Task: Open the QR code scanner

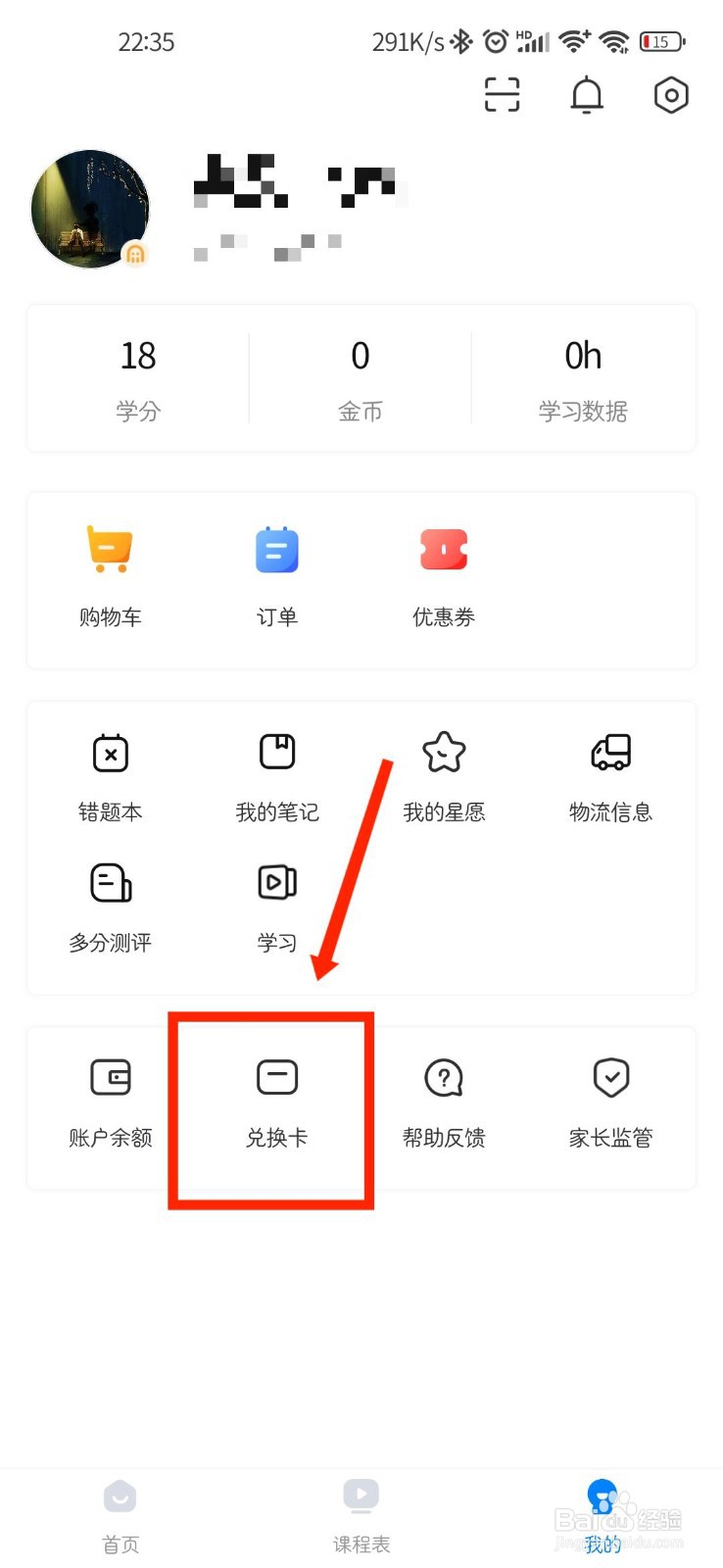Action: (x=501, y=95)
